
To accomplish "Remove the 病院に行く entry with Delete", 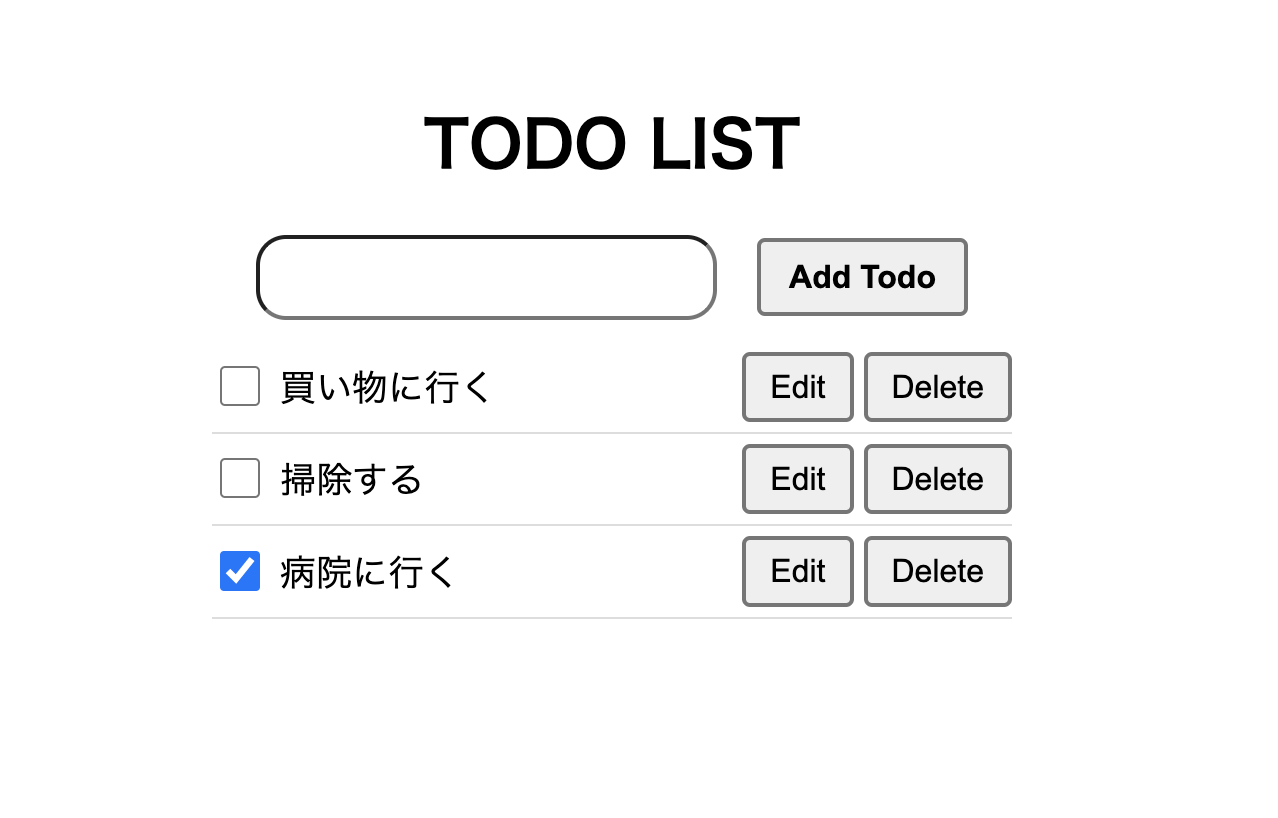I will pyautogui.click(x=937, y=571).
